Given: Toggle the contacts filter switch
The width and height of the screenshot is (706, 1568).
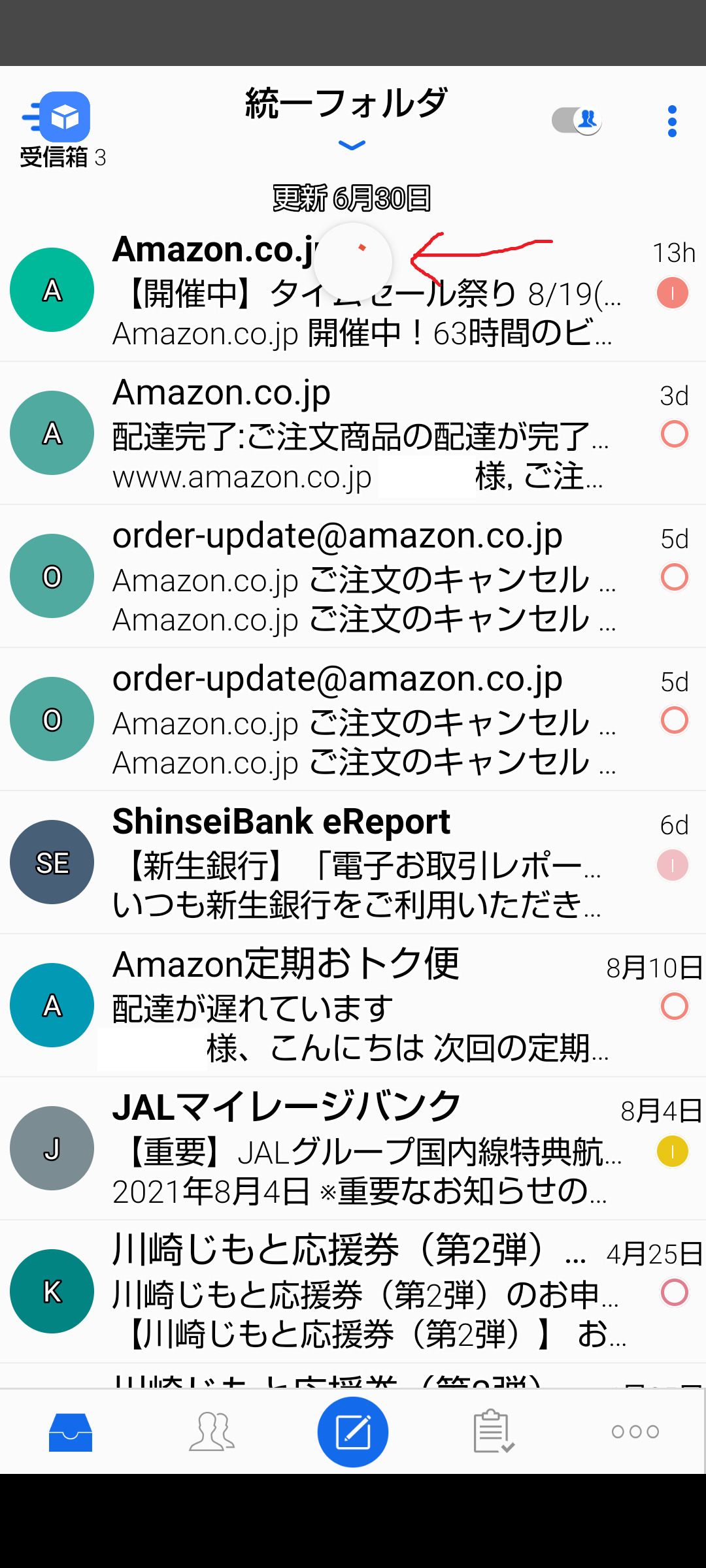Looking at the screenshot, I should pyautogui.click(x=577, y=120).
